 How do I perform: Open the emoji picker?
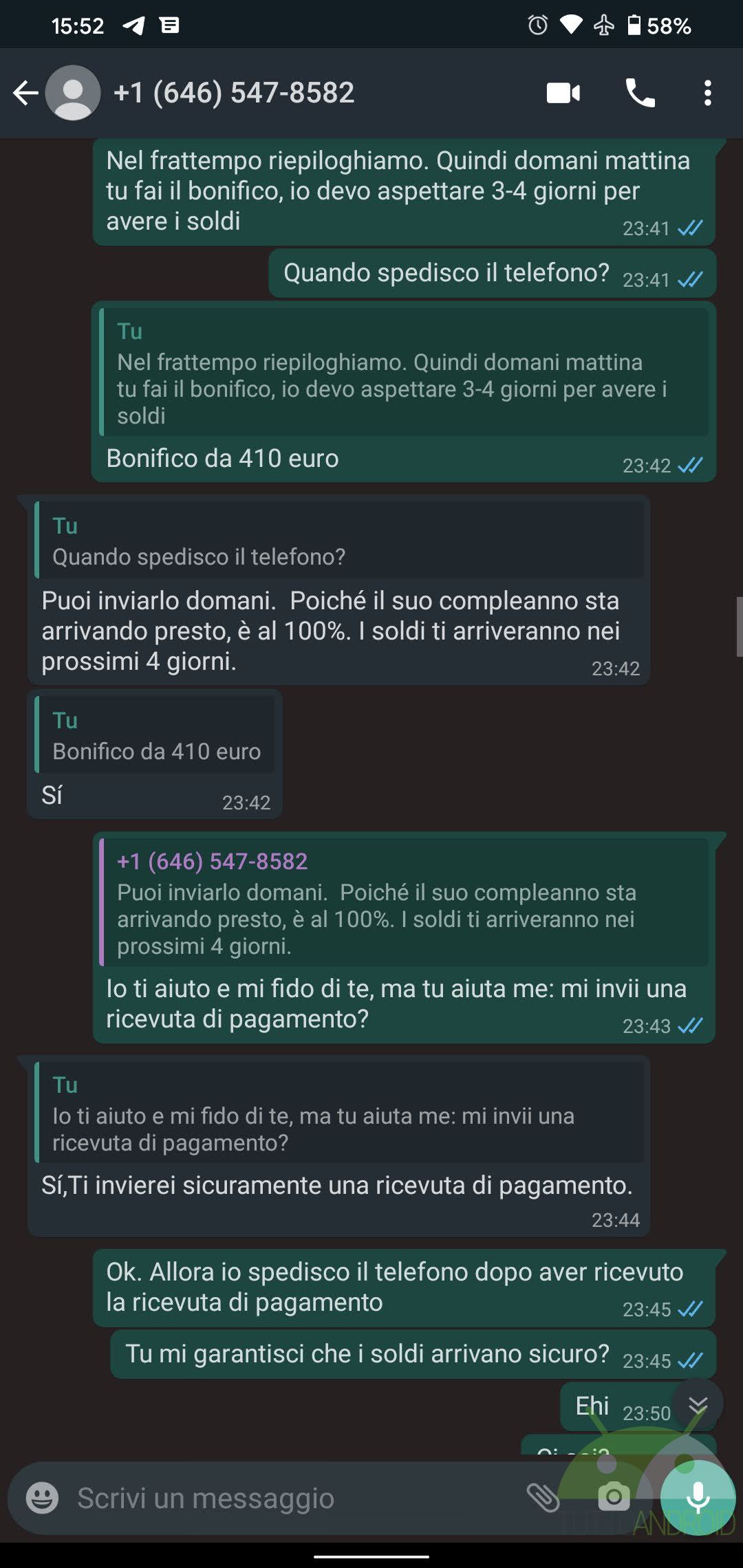(x=42, y=1497)
